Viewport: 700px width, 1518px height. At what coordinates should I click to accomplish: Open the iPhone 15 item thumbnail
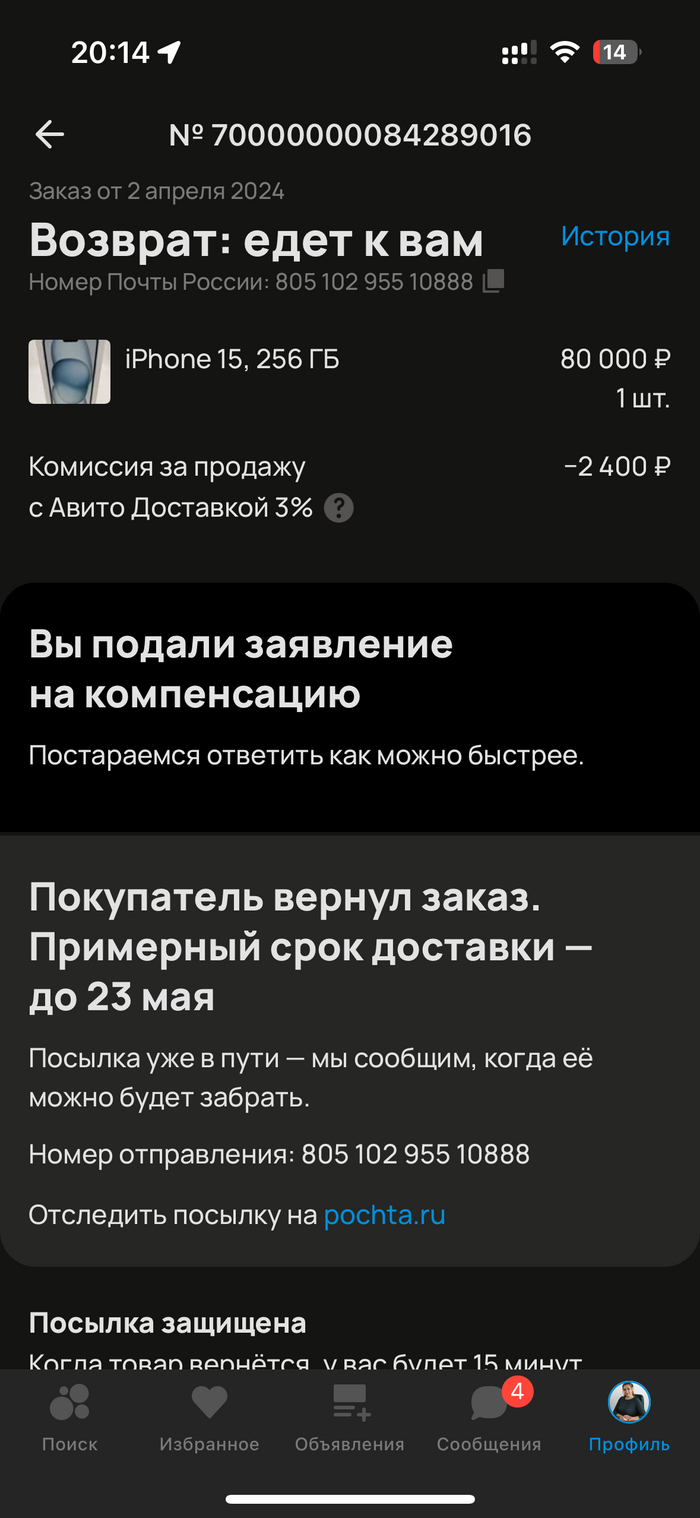tap(69, 372)
